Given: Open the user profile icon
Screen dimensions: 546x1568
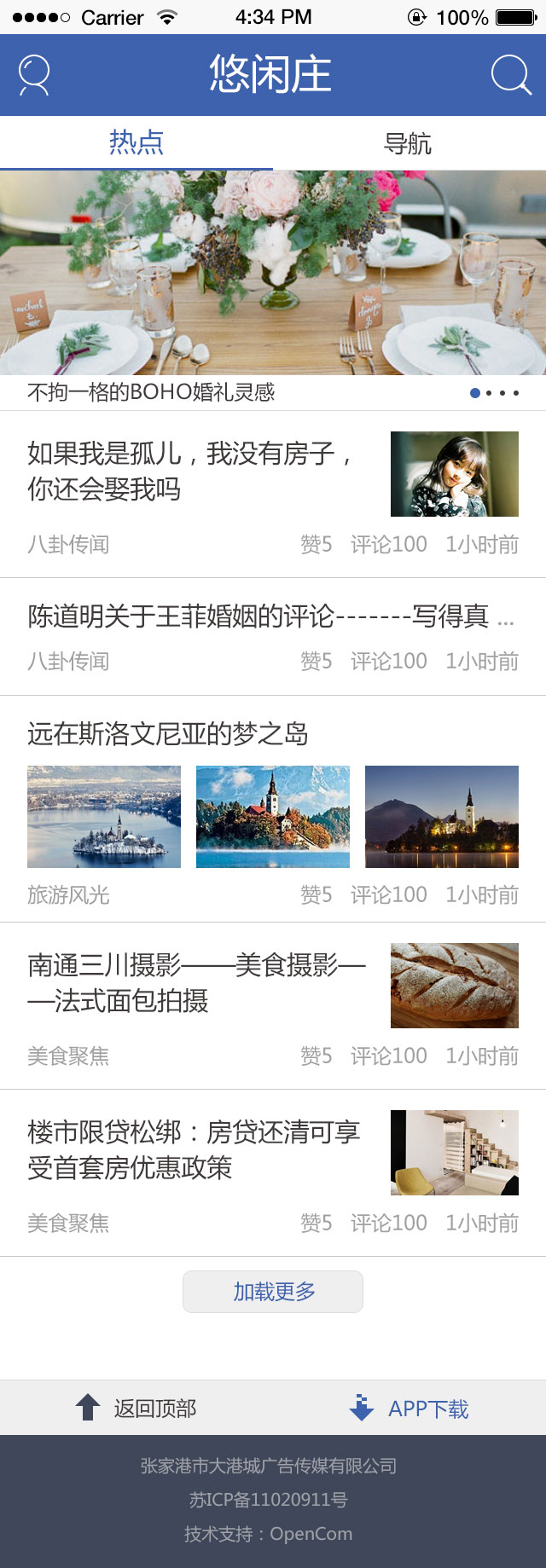Looking at the screenshot, I should coord(34,75).
